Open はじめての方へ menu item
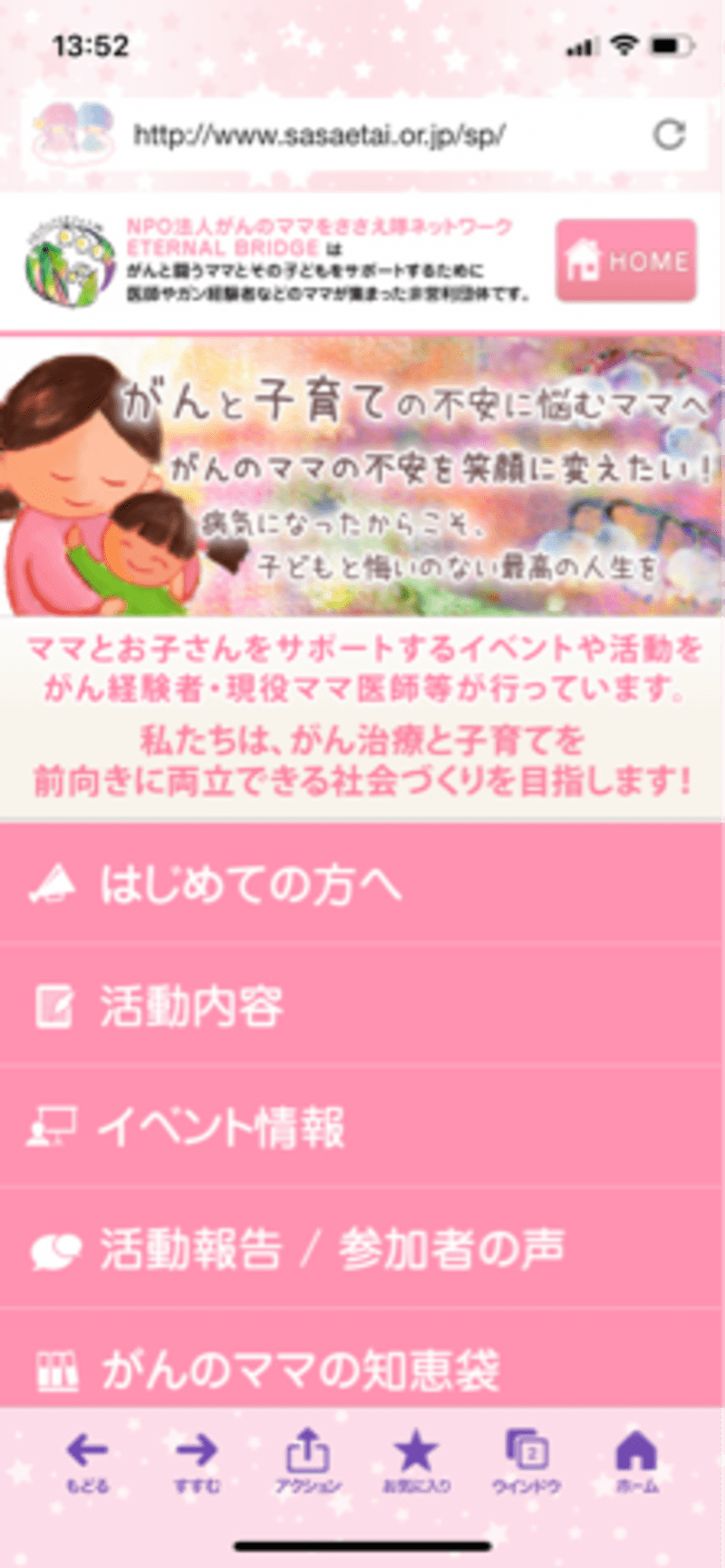 pyautogui.click(x=362, y=884)
